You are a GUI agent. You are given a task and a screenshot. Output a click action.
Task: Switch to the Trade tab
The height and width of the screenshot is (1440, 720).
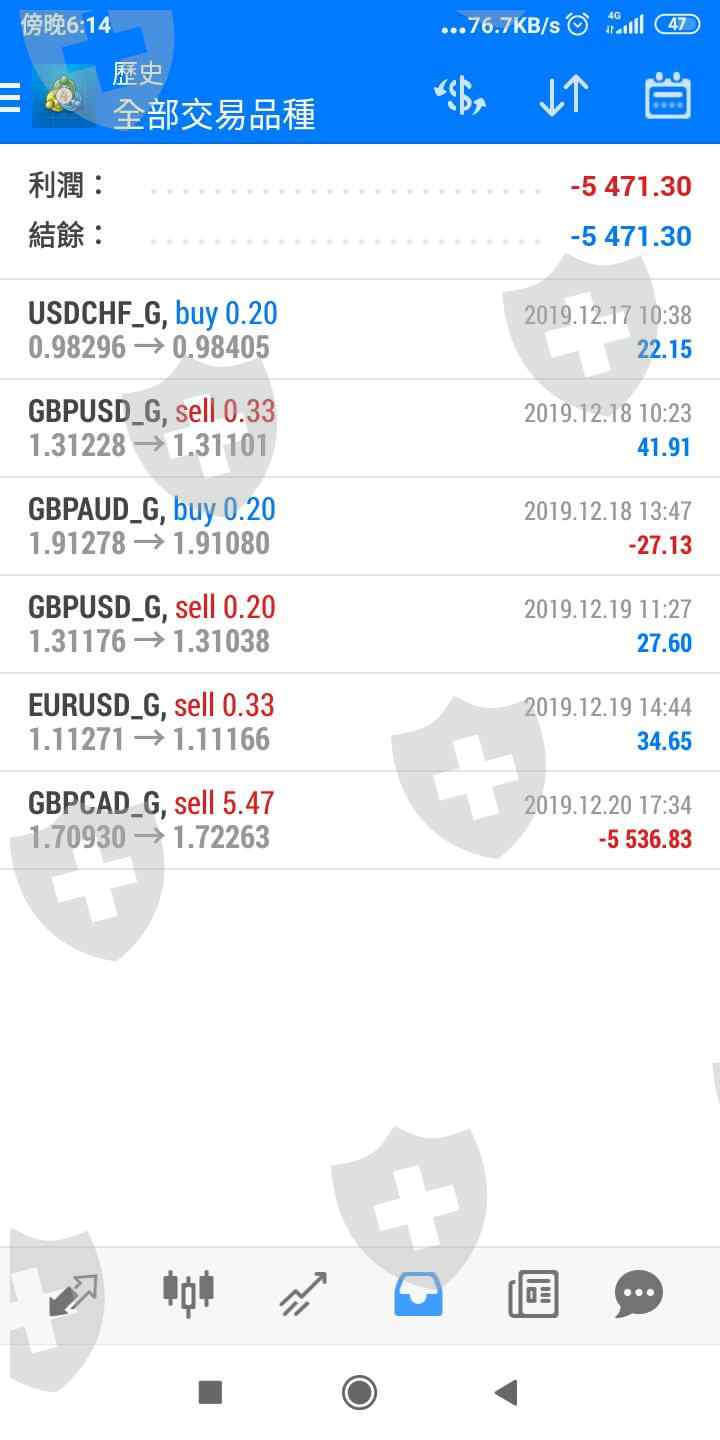tap(303, 1294)
